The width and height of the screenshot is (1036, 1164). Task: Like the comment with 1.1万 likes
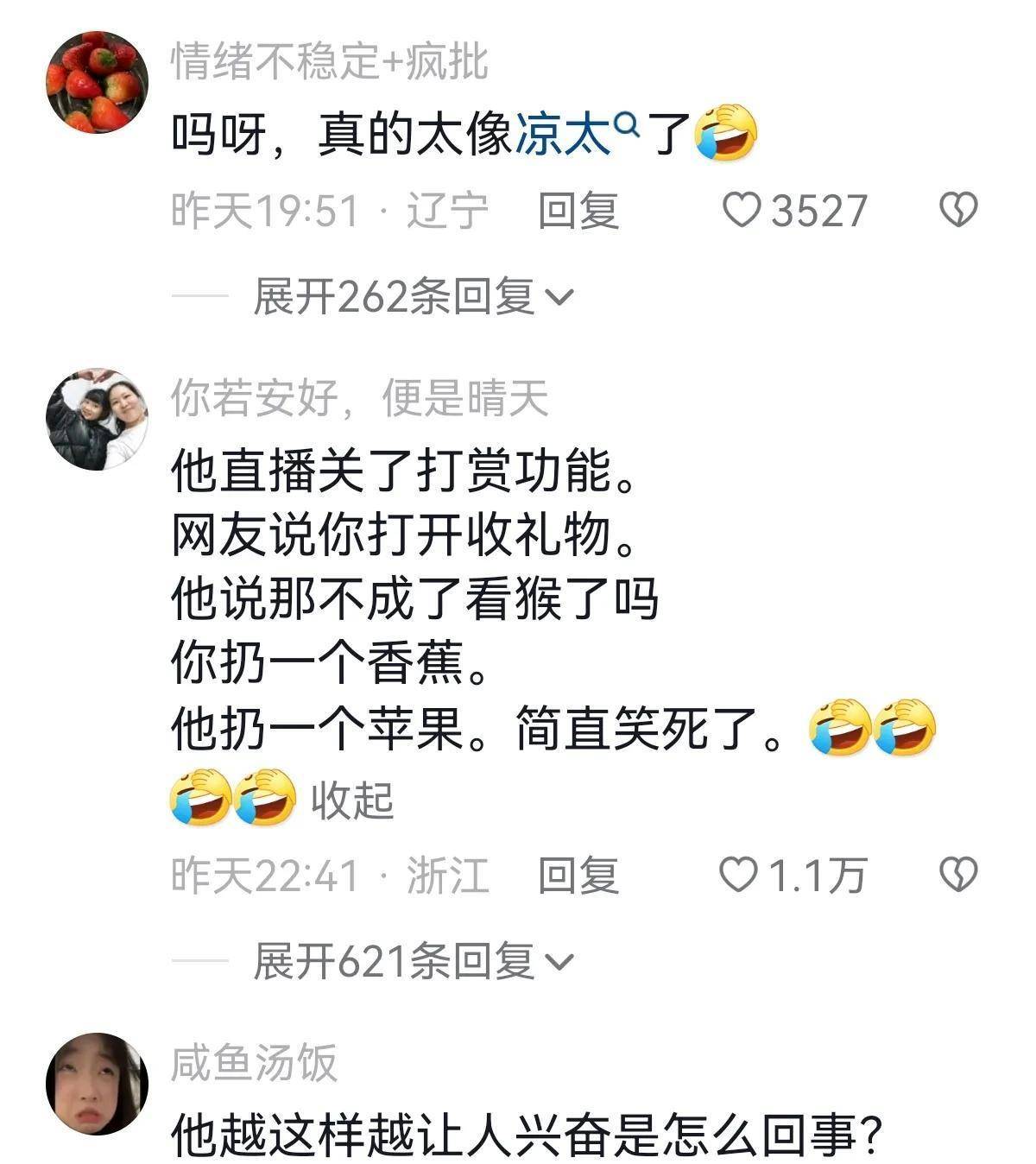click(x=739, y=876)
